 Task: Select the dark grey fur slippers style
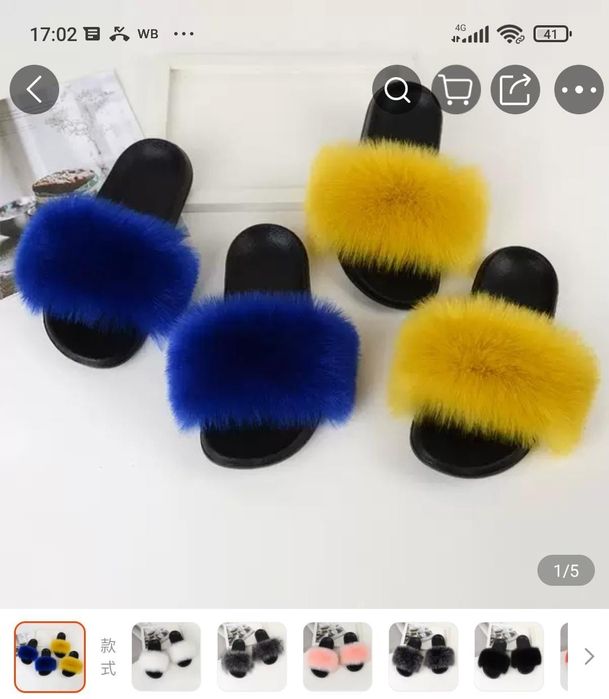coord(423,656)
